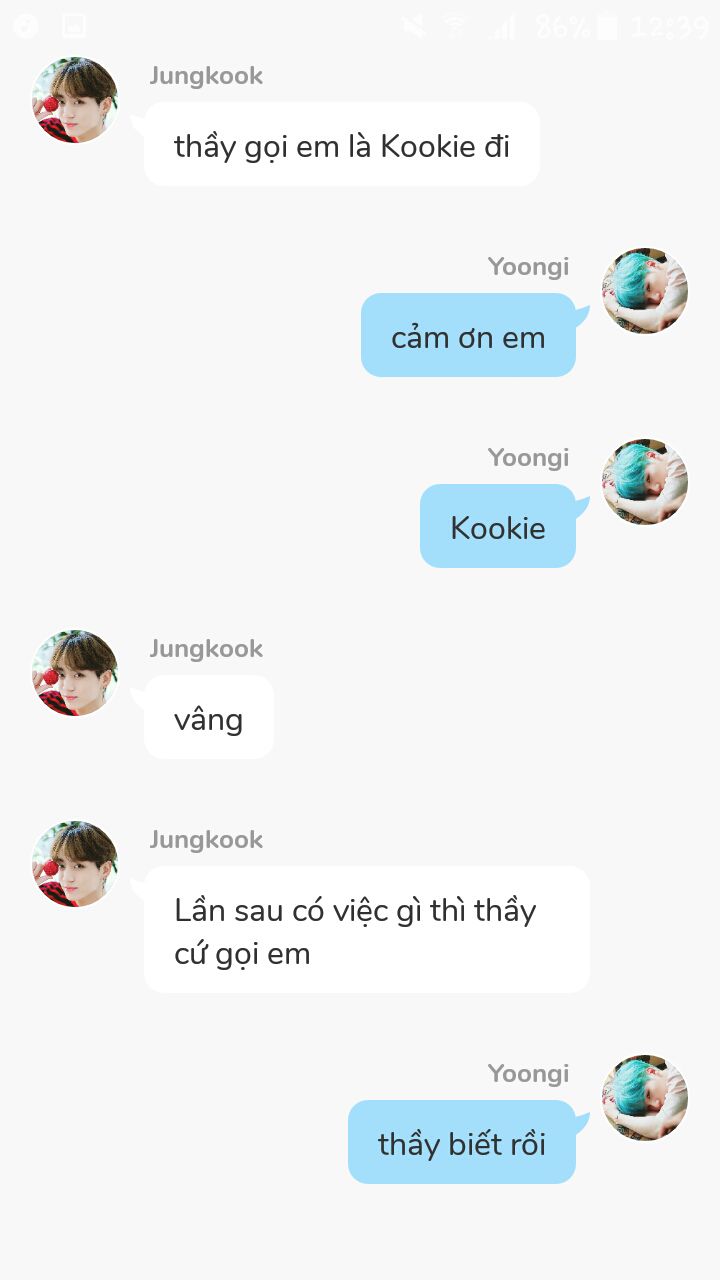Select the "Lần sau có việc gì" message
This screenshot has height=1280, width=720.
366,930
